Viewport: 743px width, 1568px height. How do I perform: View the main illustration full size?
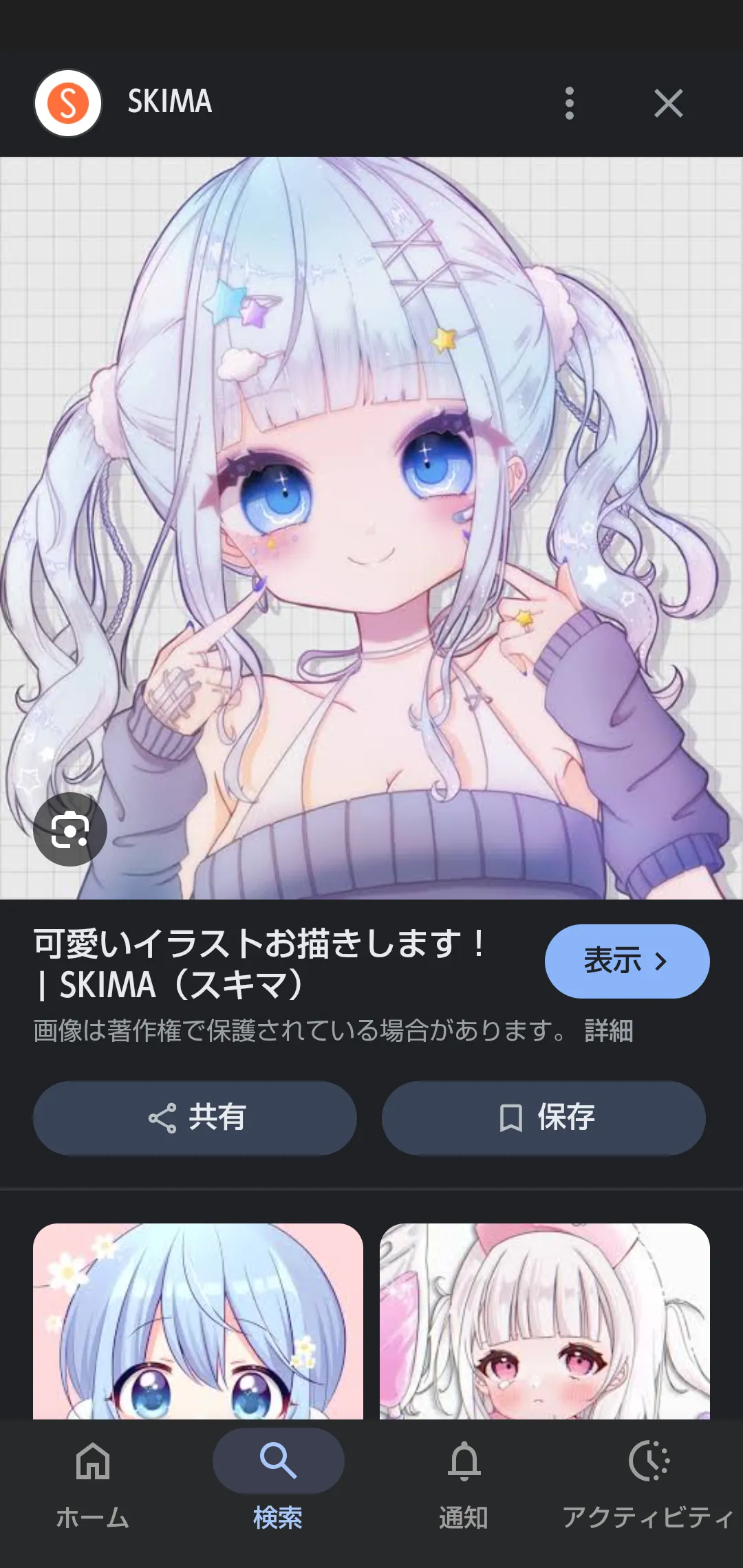pos(371,528)
